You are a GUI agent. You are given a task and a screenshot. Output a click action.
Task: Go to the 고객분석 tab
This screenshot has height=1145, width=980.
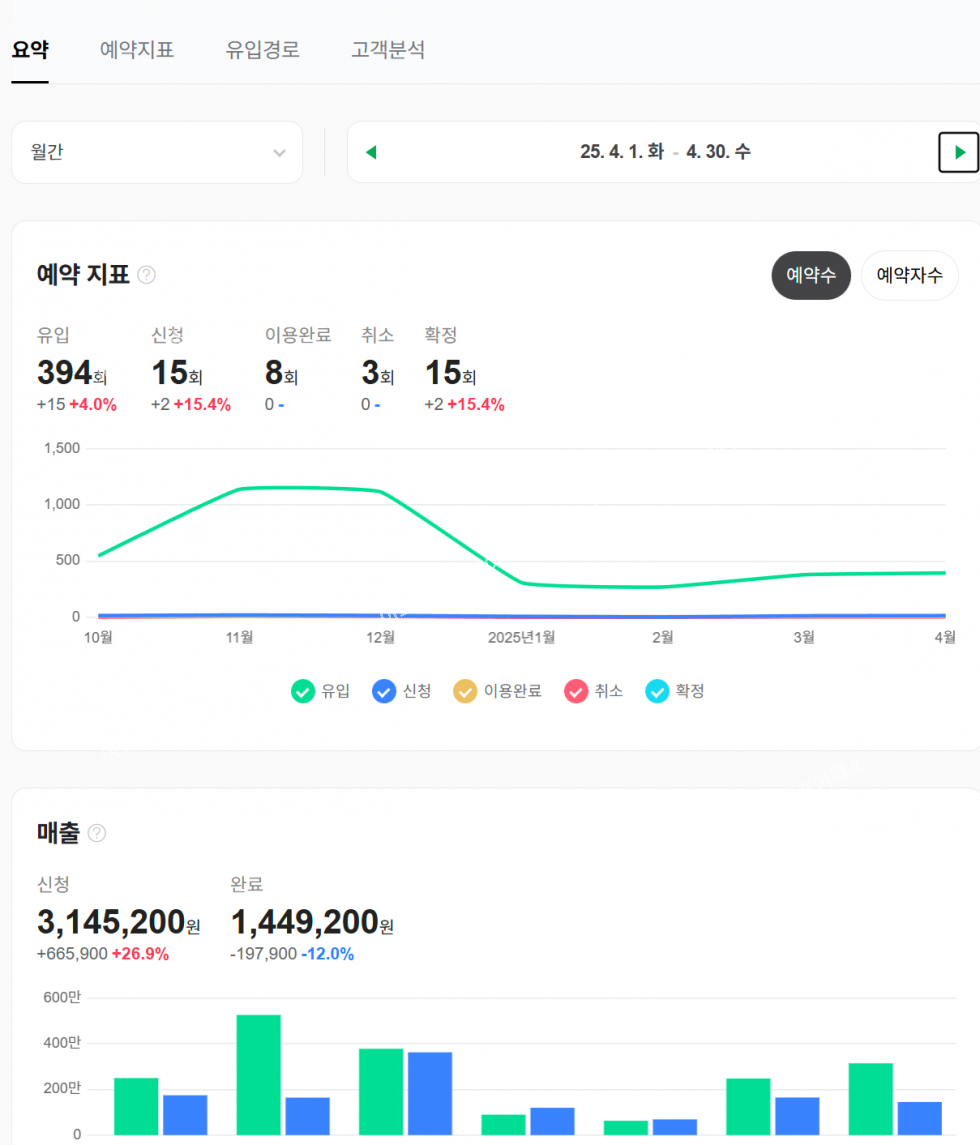coord(388,50)
